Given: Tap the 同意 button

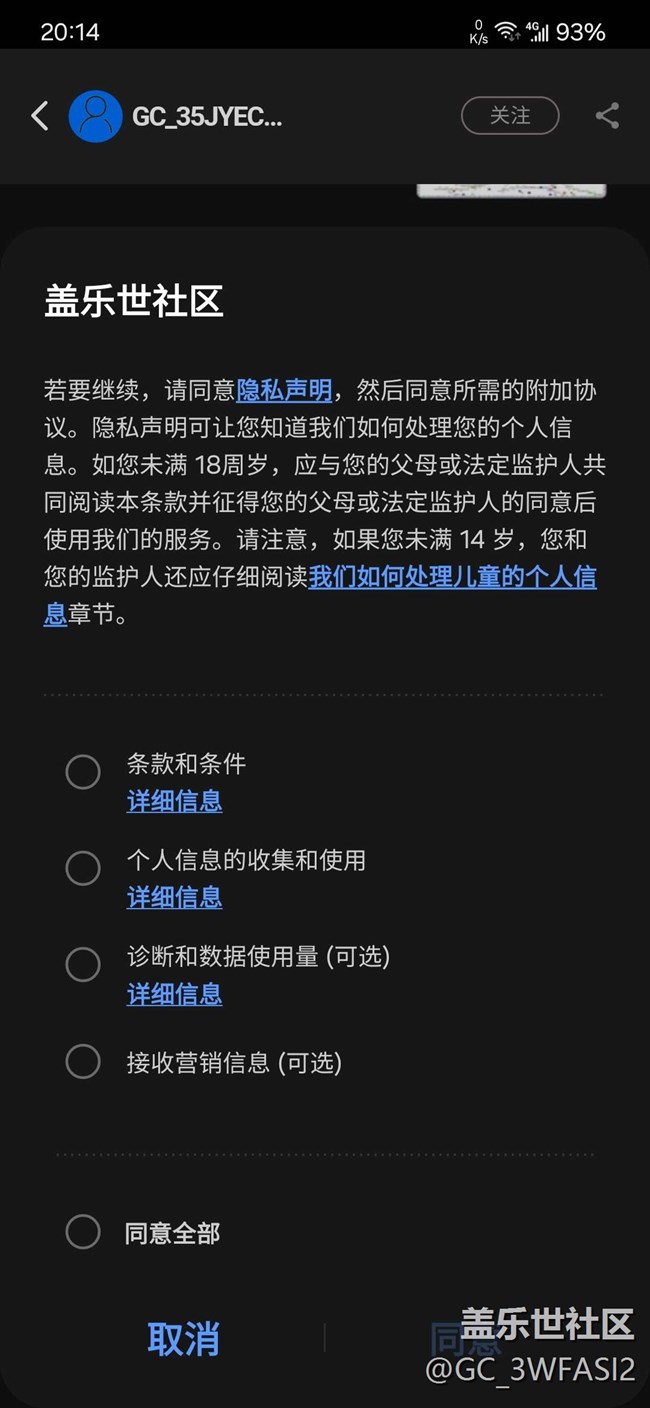Looking at the screenshot, I should tap(466, 1339).
